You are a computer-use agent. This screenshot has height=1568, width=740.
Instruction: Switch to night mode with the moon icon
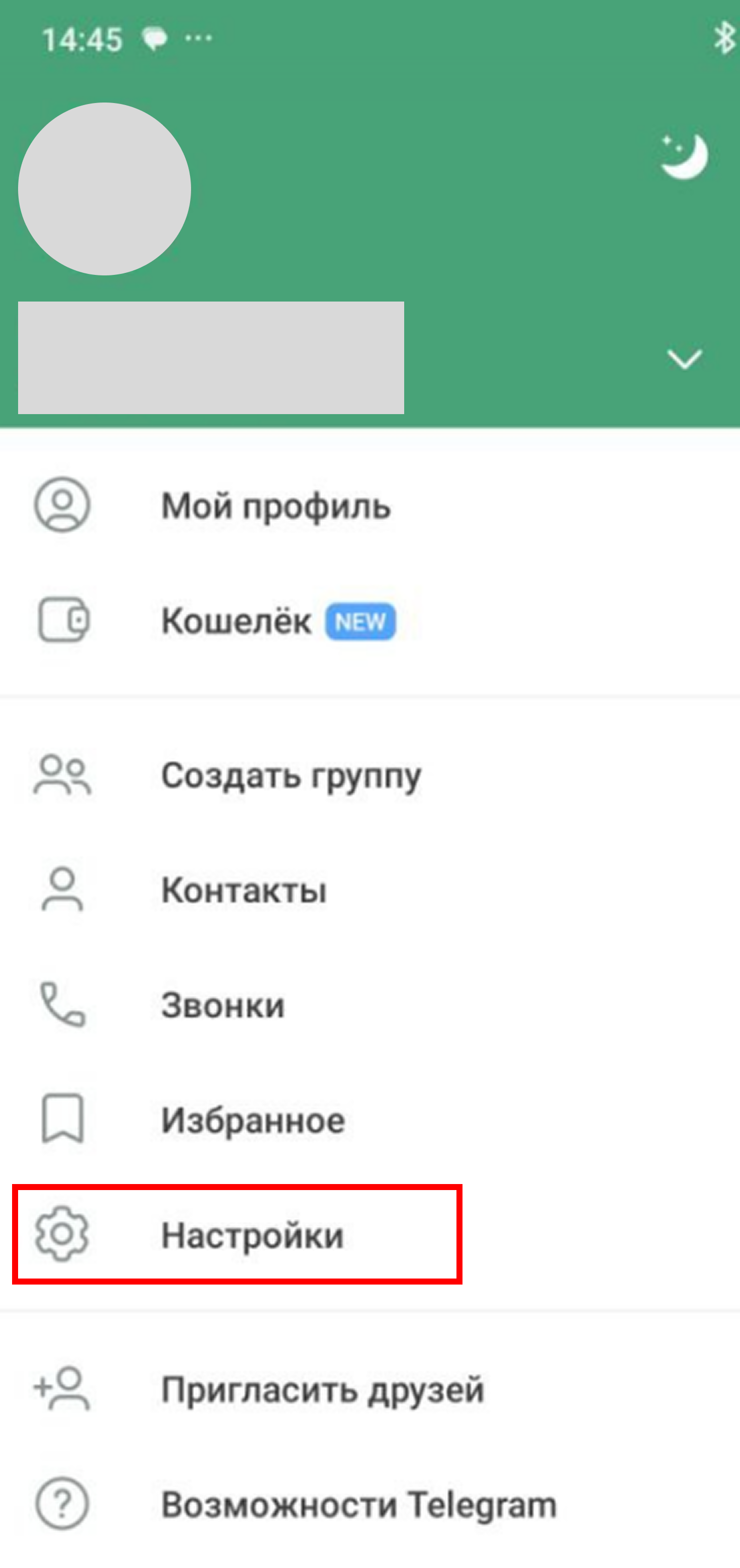point(684,156)
